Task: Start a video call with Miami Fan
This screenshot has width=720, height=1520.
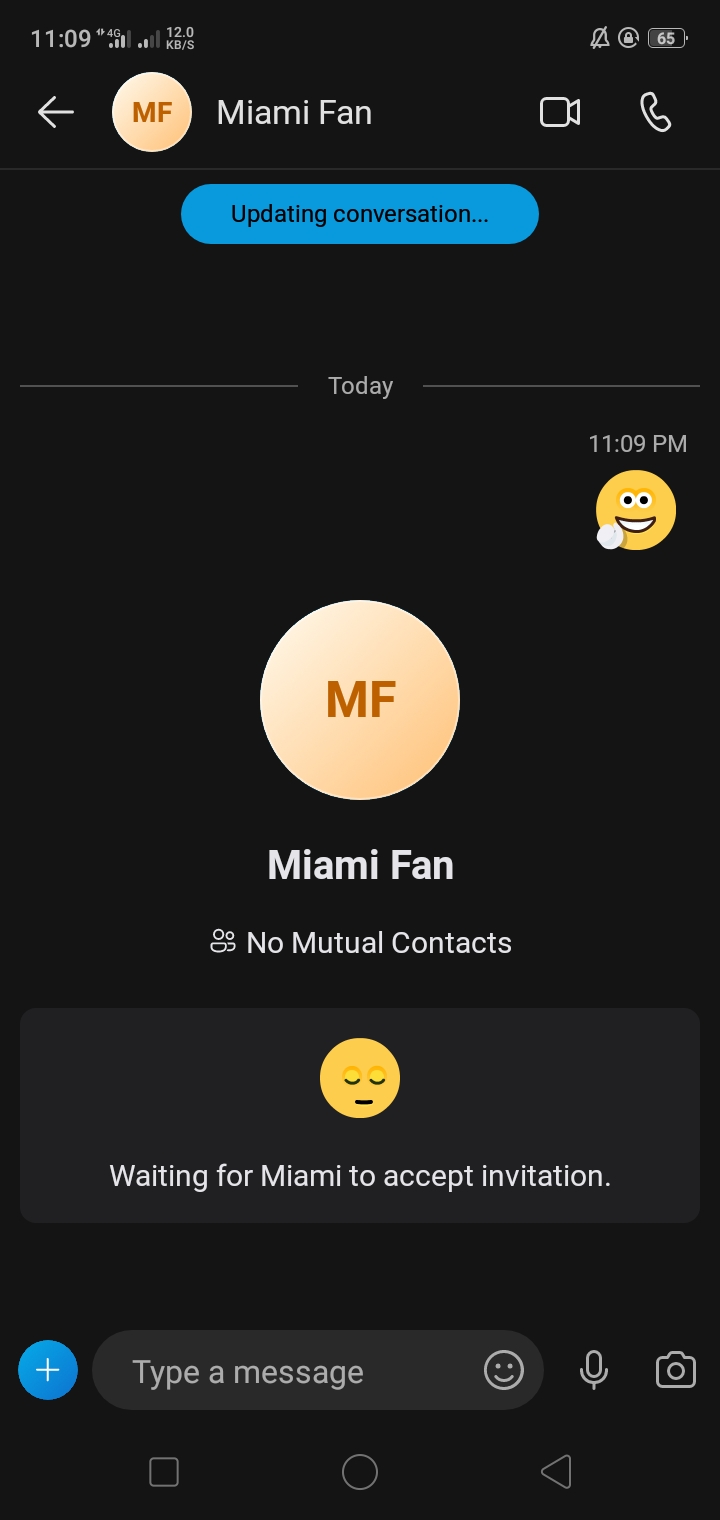Action: (560, 113)
